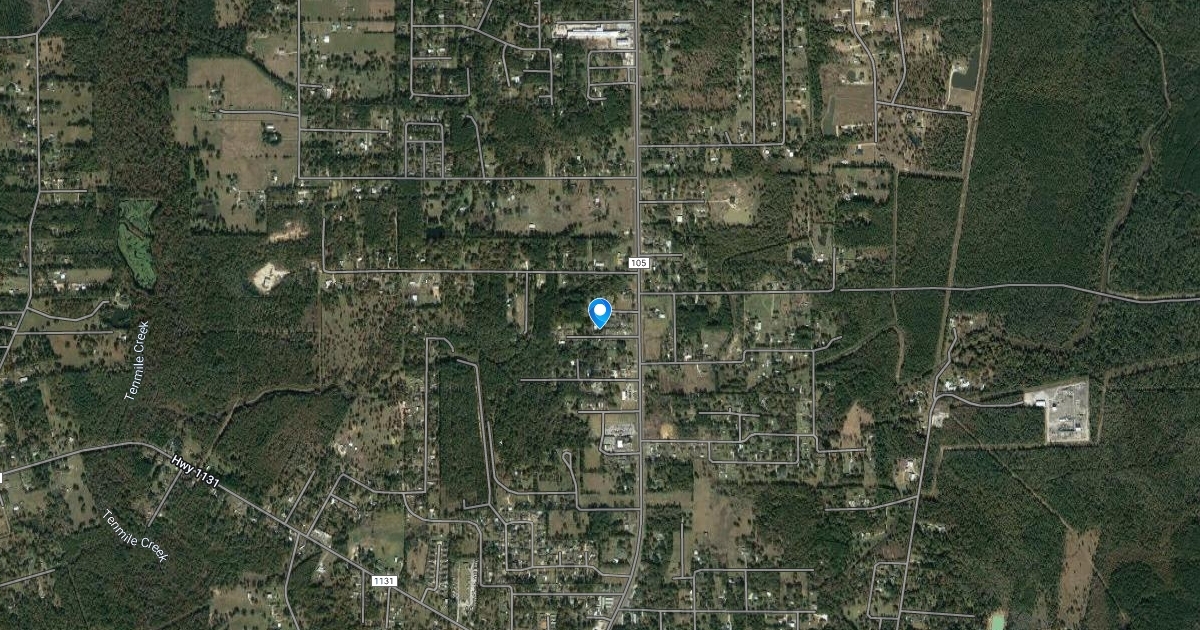Tap the blue location pin marker
The image size is (1200, 630).
600,313
